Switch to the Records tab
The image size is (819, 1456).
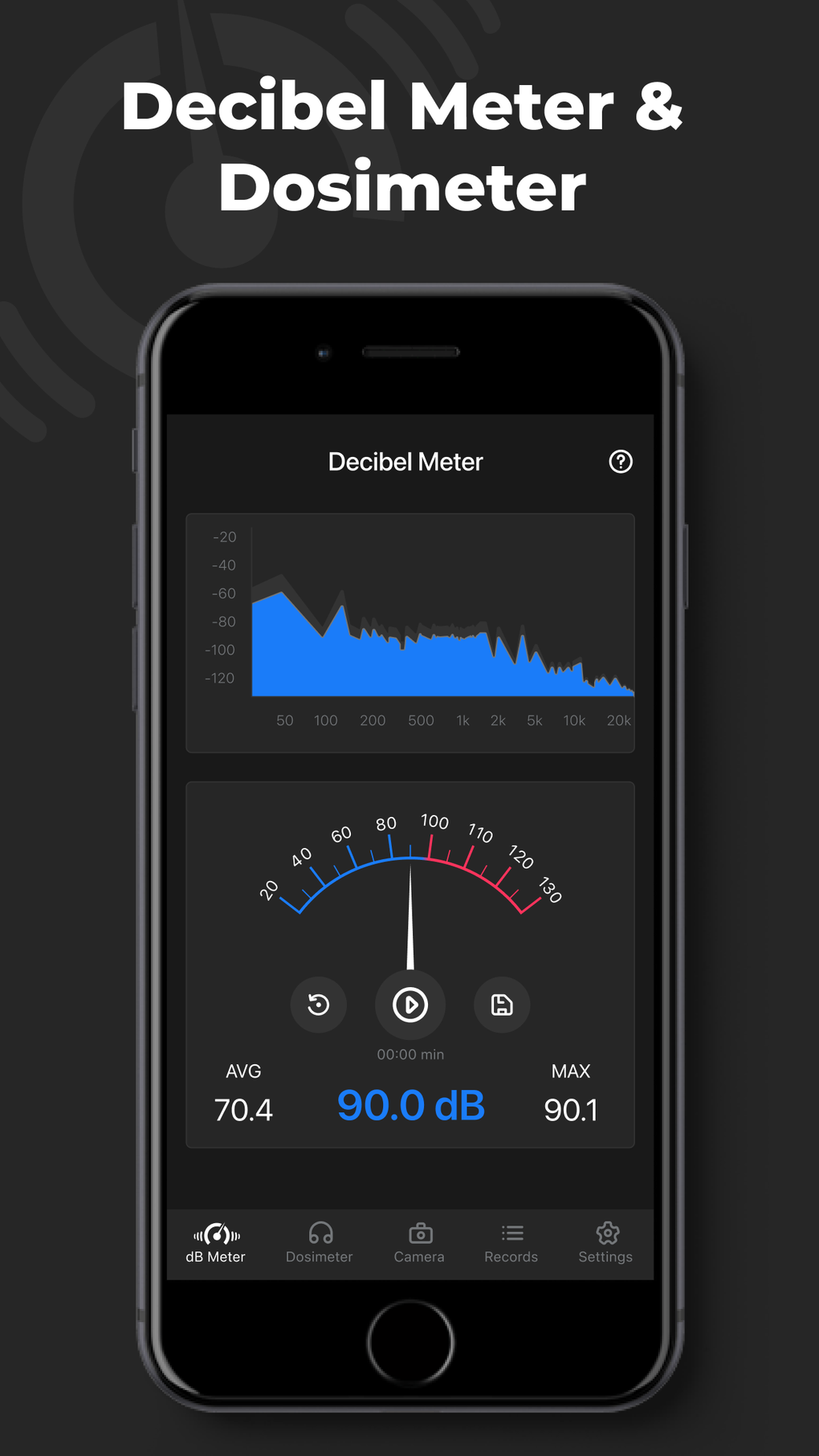pyautogui.click(x=511, y=1243)
